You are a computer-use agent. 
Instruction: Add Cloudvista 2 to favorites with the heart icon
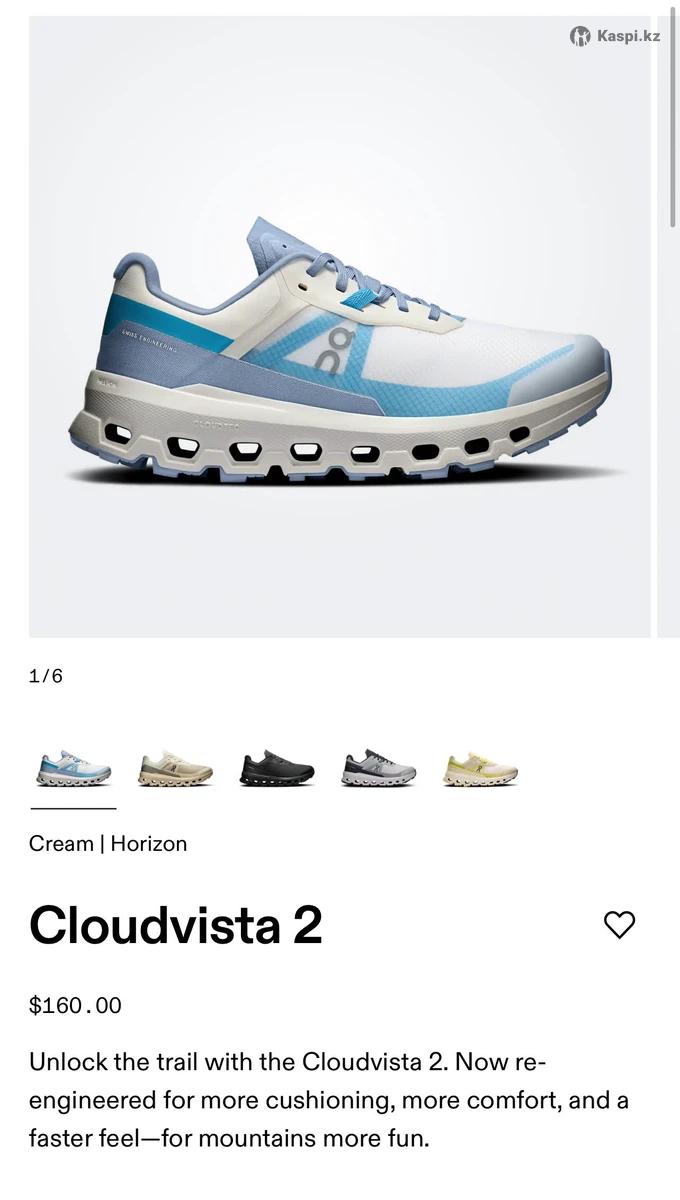click(619, 925)
